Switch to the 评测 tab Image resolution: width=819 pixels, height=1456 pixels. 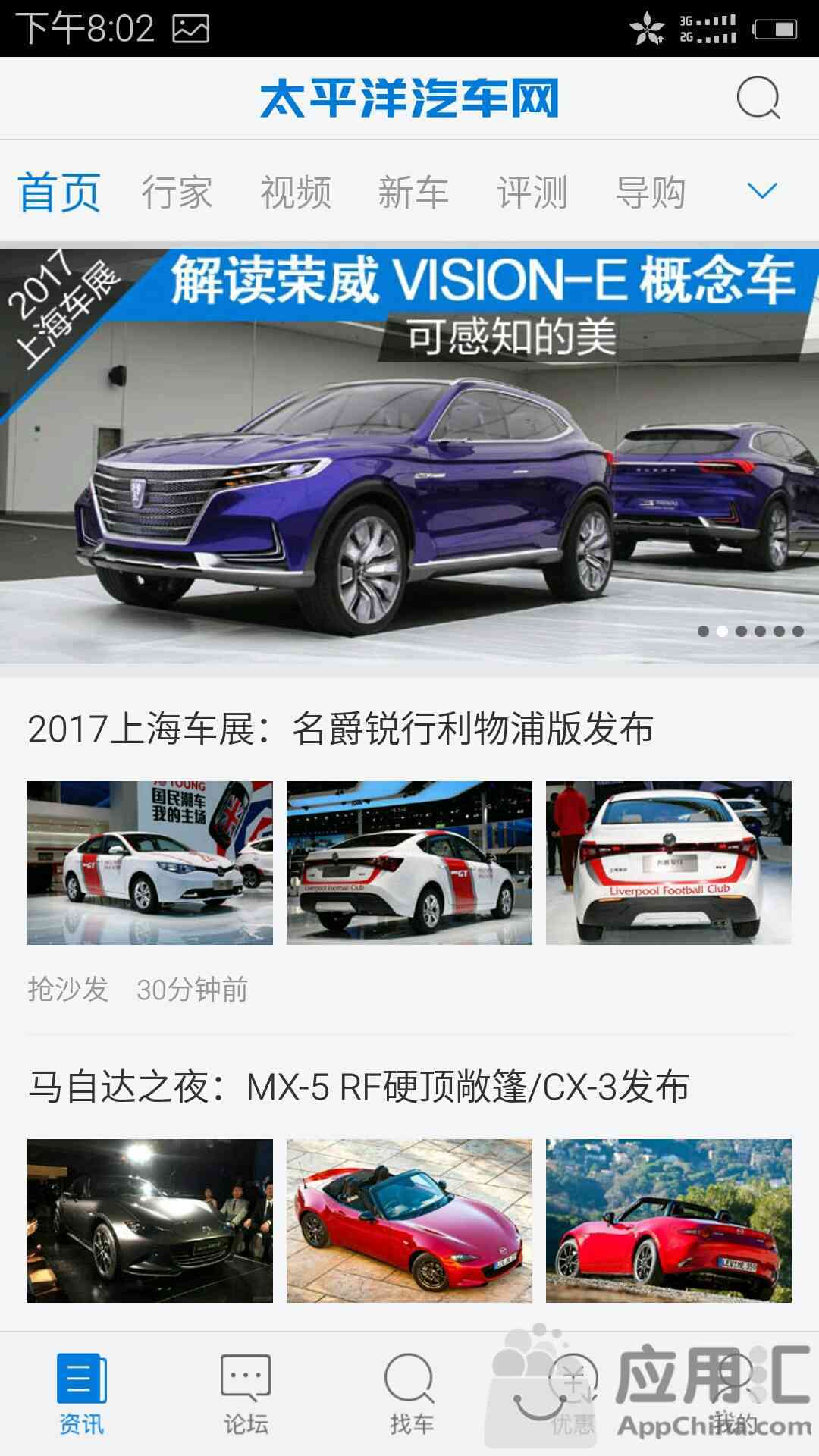pos(532,192)
